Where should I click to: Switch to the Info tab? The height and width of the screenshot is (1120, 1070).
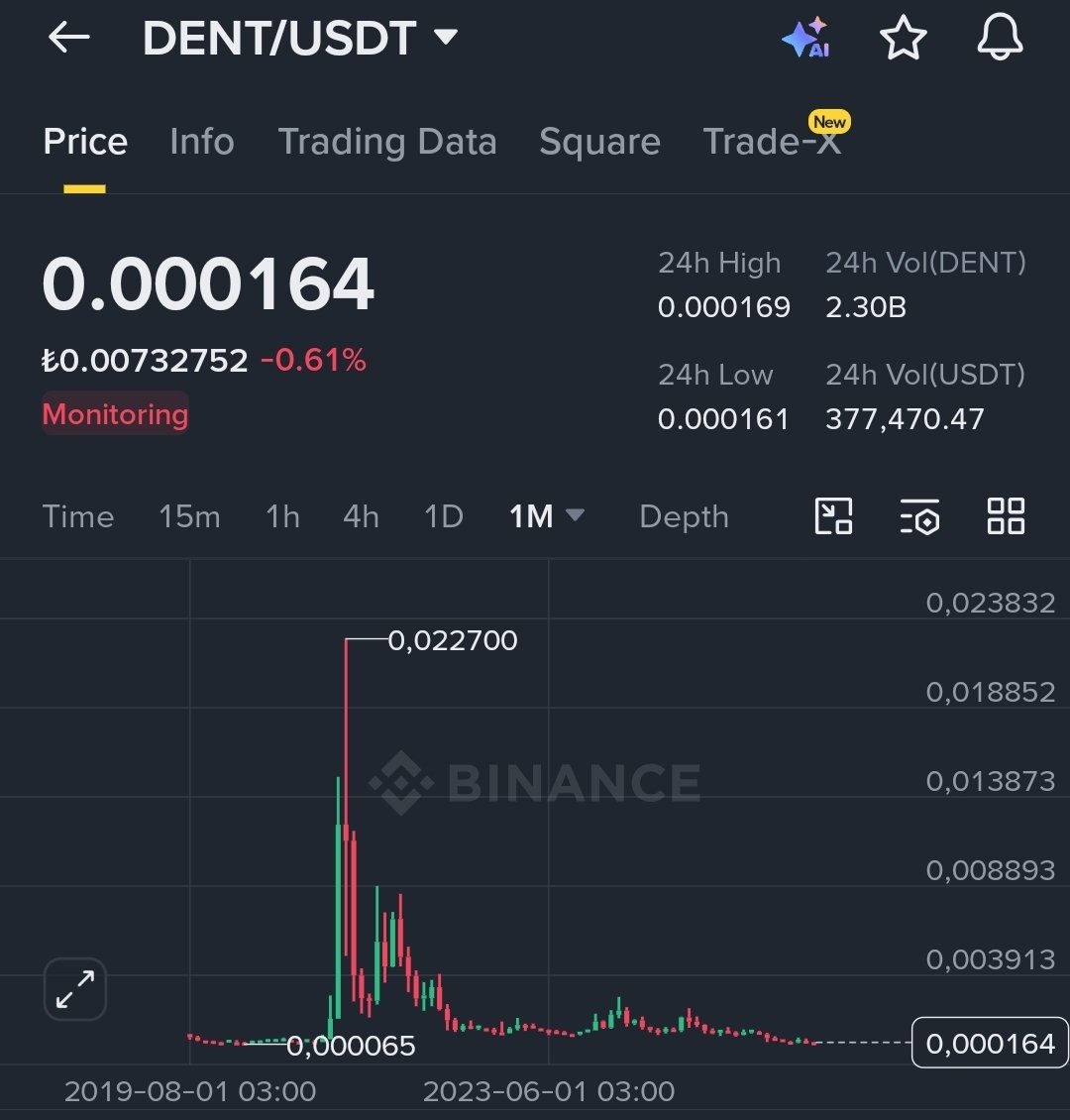(201, 142)
